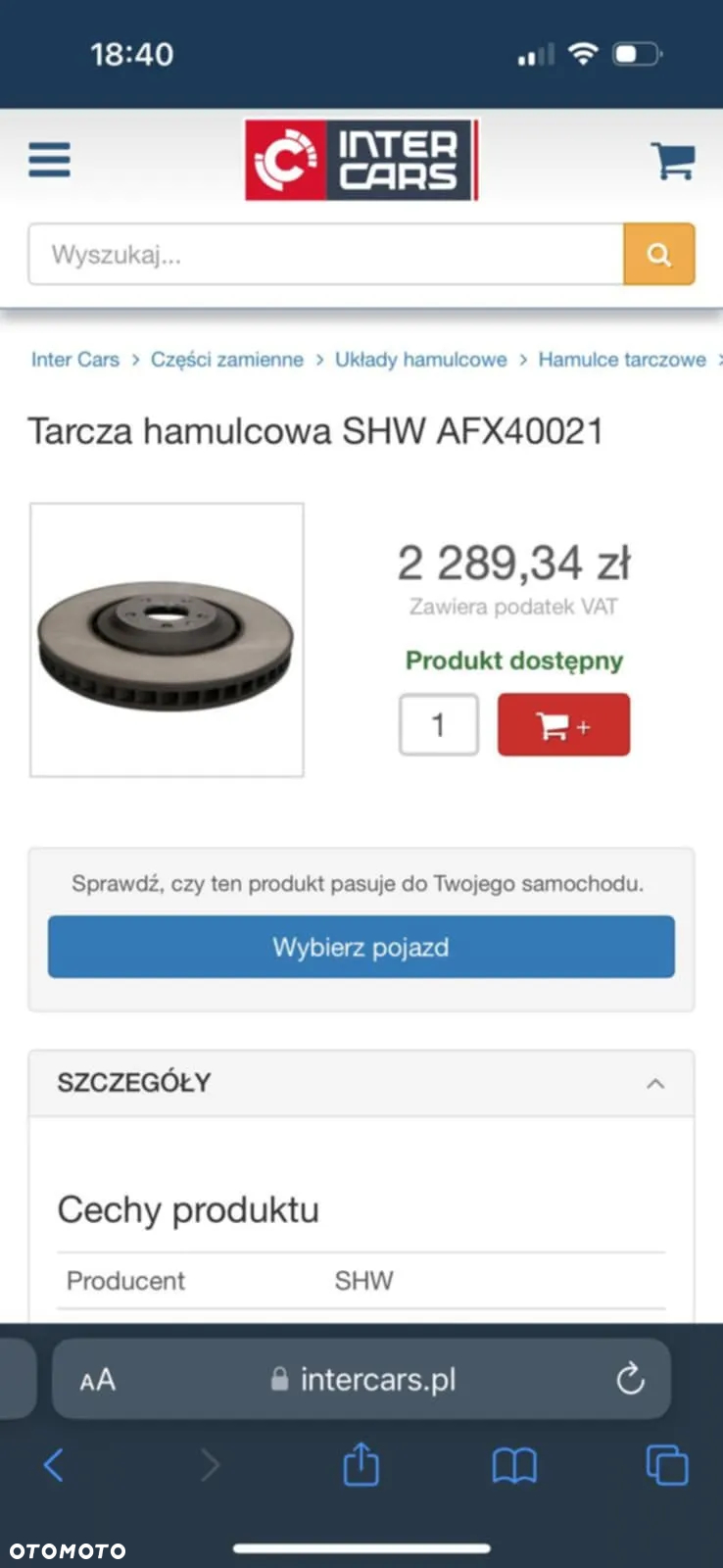
Task: Tap the orange search button
Action: point(659,255)
